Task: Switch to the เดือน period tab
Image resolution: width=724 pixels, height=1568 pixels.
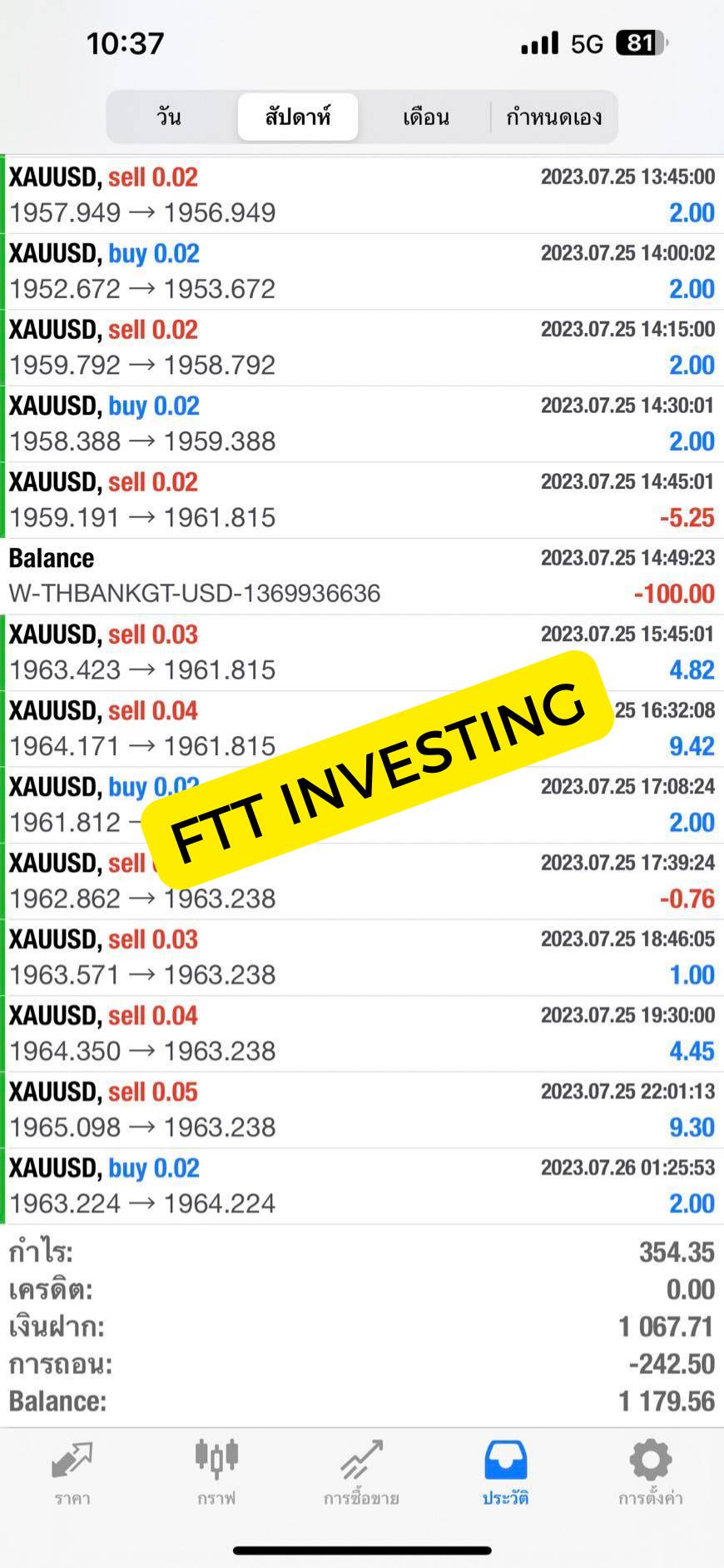Action: (x=426, y=117)
